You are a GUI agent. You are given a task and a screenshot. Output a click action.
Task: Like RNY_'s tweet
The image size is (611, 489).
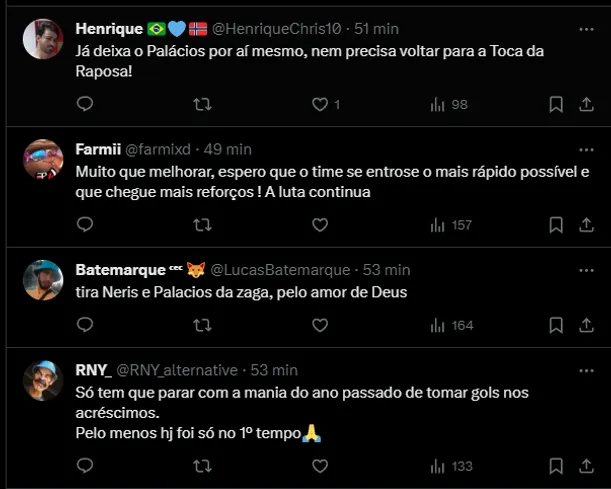coord(320,466)
